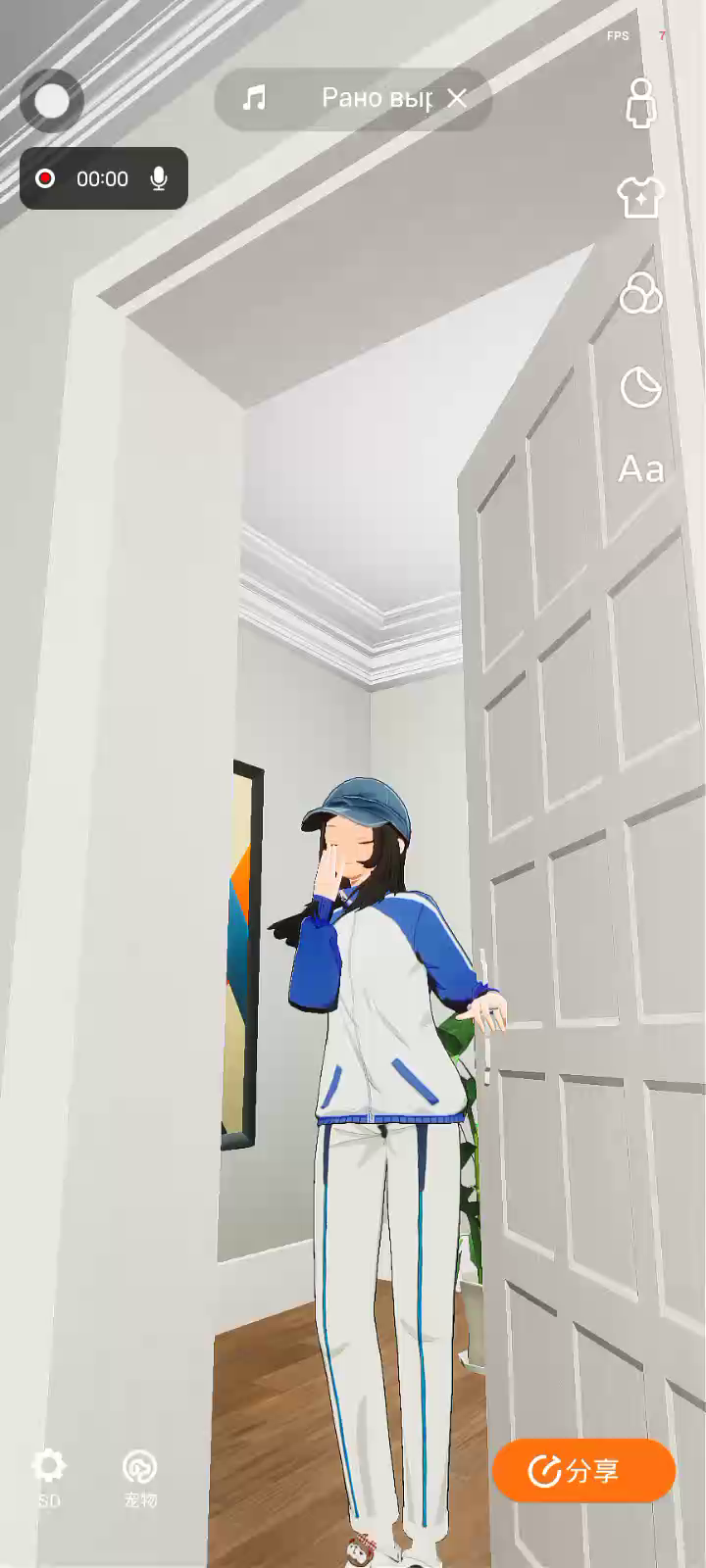The width and height of the screenshot is (706, 1568).
Task: Toggle the microphone icon
Action: tap(159, 178)
